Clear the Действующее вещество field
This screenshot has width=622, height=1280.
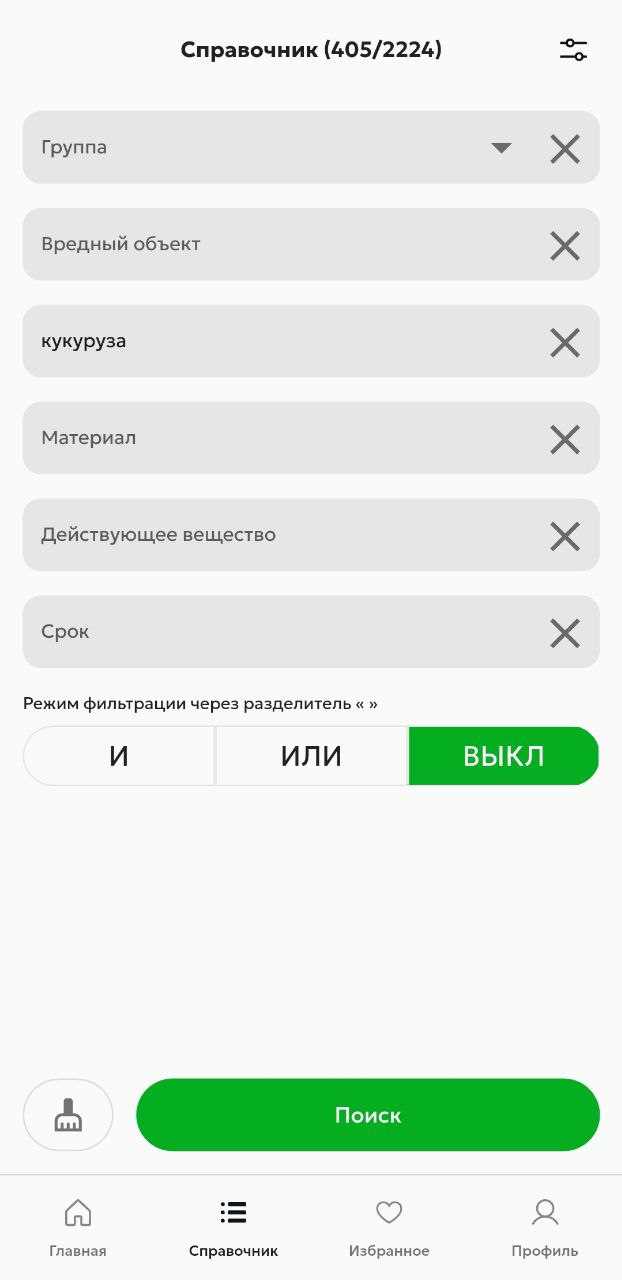[565, 537]
